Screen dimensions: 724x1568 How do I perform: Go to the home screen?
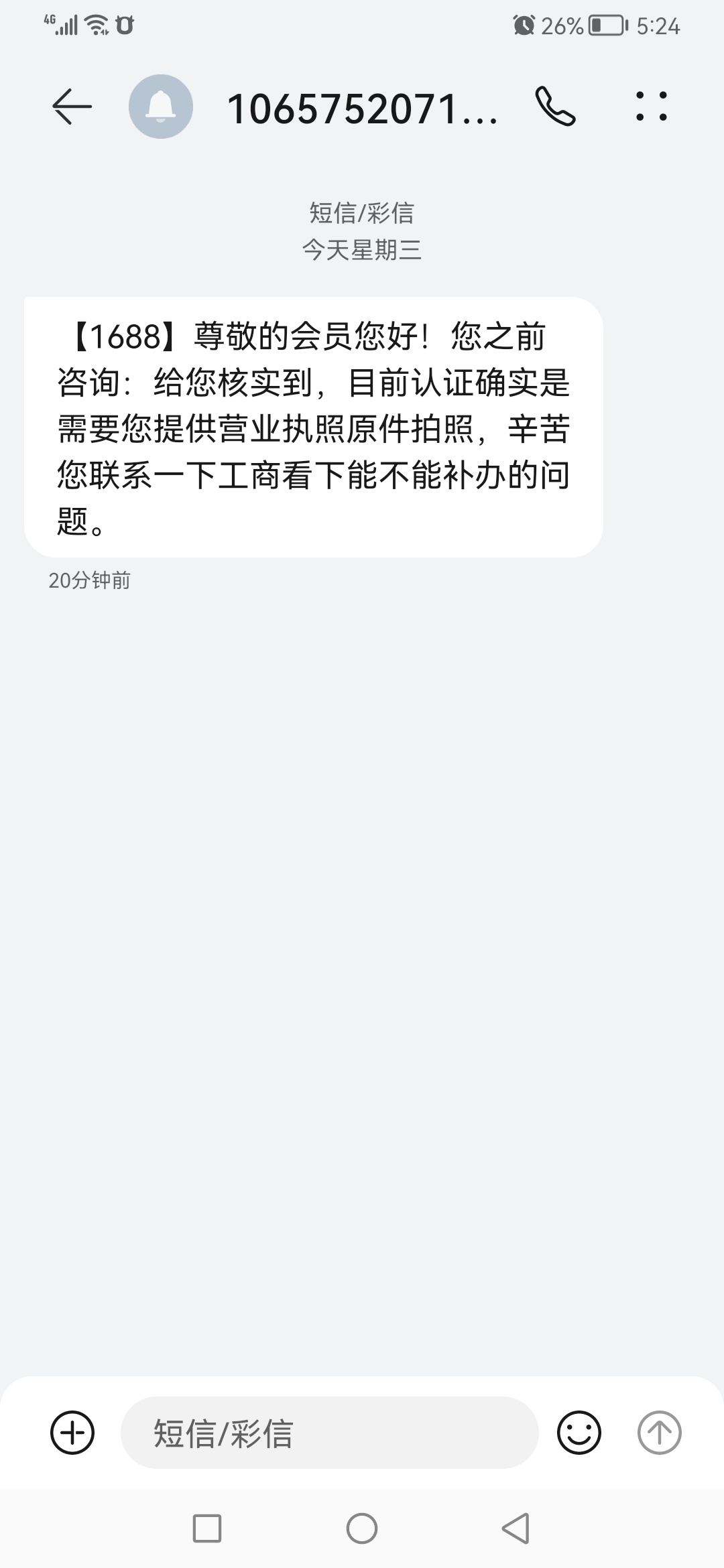(x=362, y=1528)
